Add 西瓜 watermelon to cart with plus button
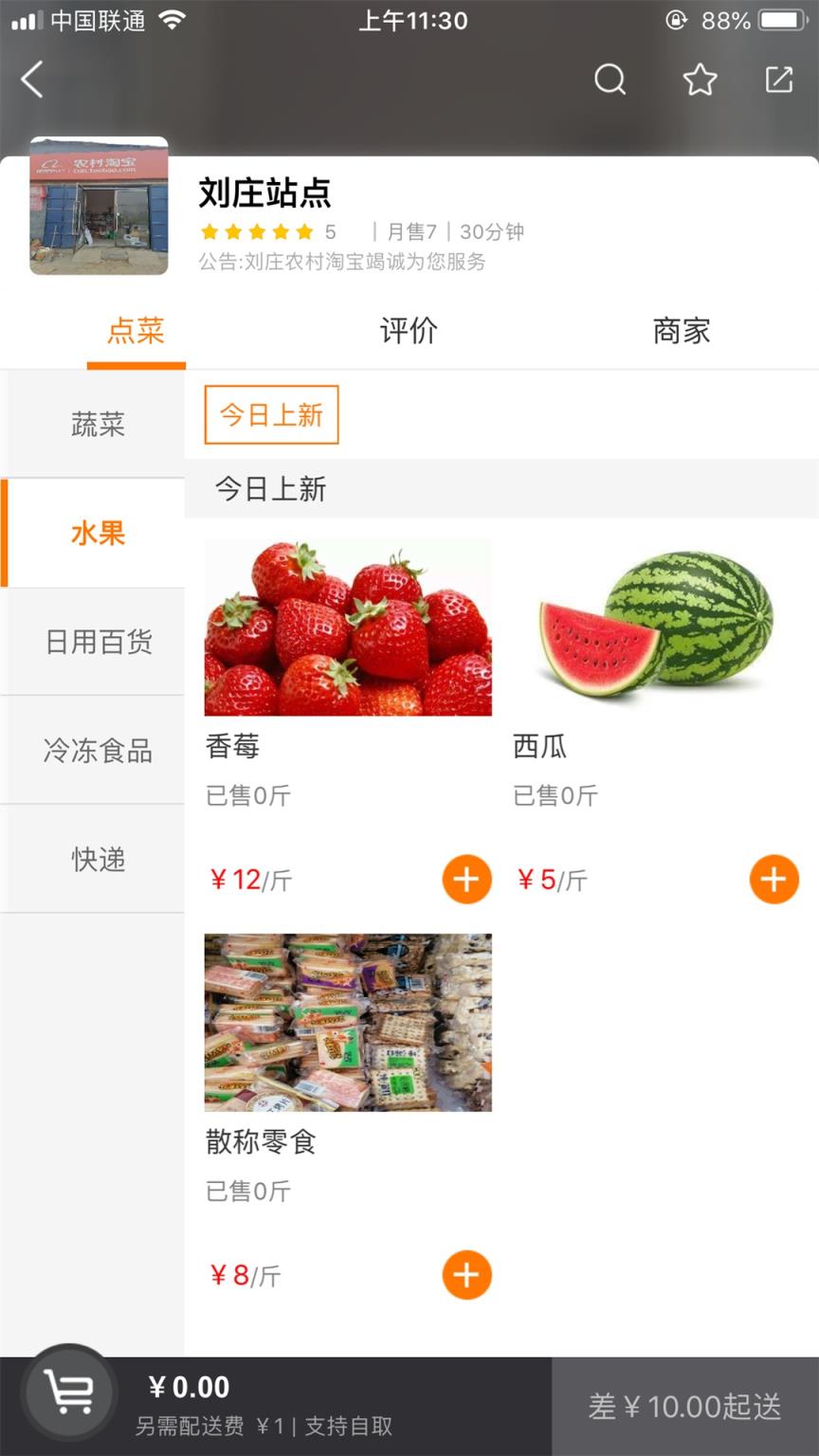Screen dimensions: 819x1456 [773, 880]
